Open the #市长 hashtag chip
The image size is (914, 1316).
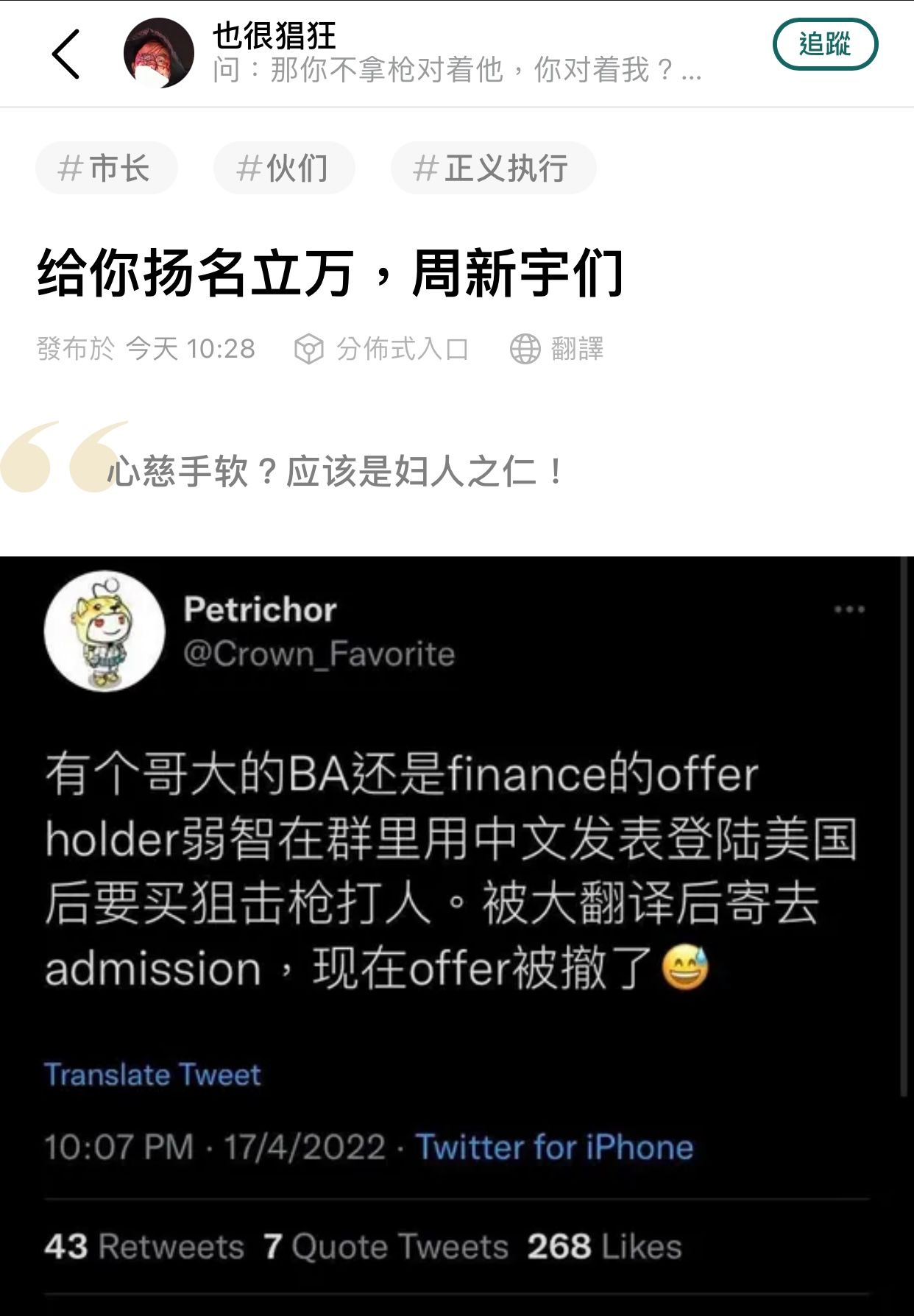[106, 169]
